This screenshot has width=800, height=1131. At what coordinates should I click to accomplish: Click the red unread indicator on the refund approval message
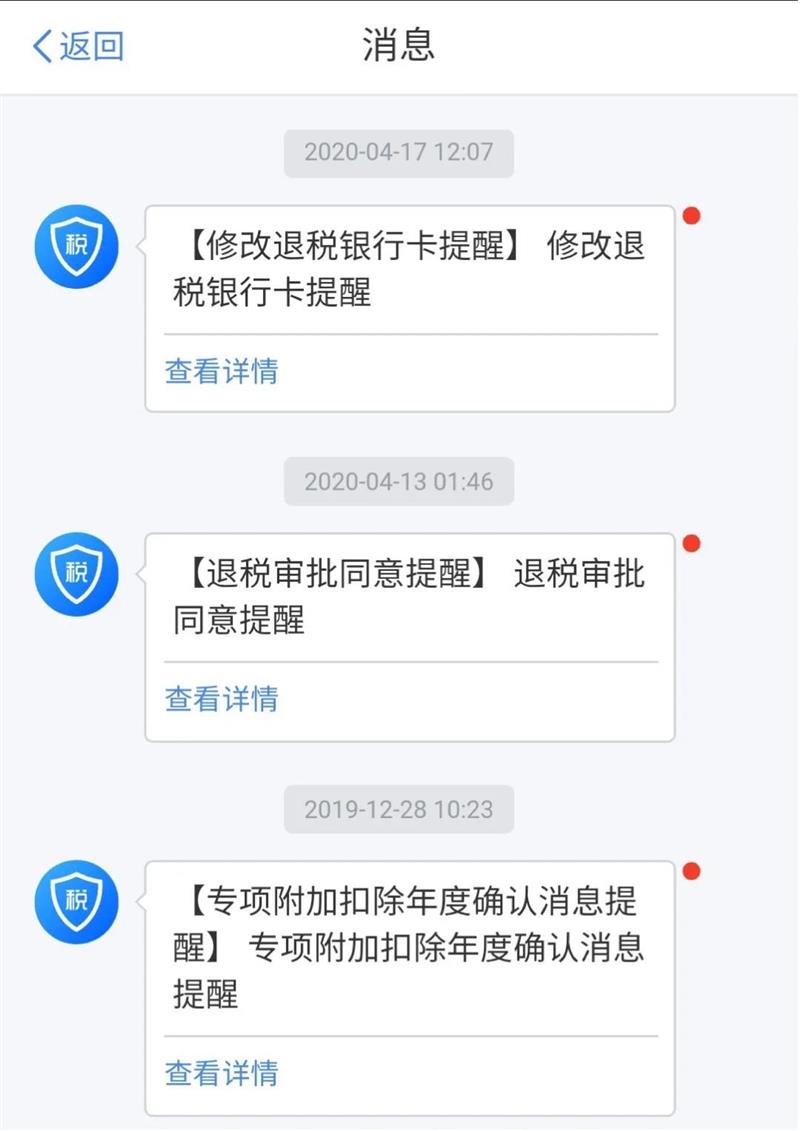point(692,541)
